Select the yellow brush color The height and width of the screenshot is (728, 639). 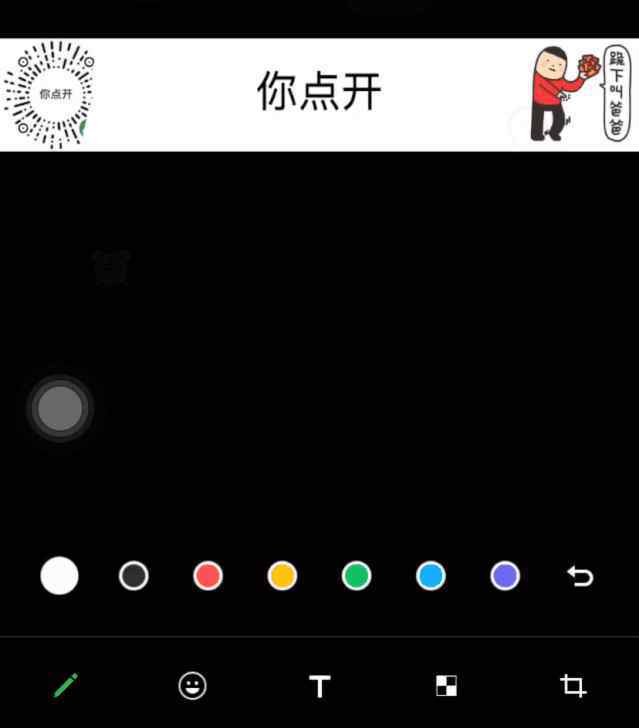[x=282, y=576]
